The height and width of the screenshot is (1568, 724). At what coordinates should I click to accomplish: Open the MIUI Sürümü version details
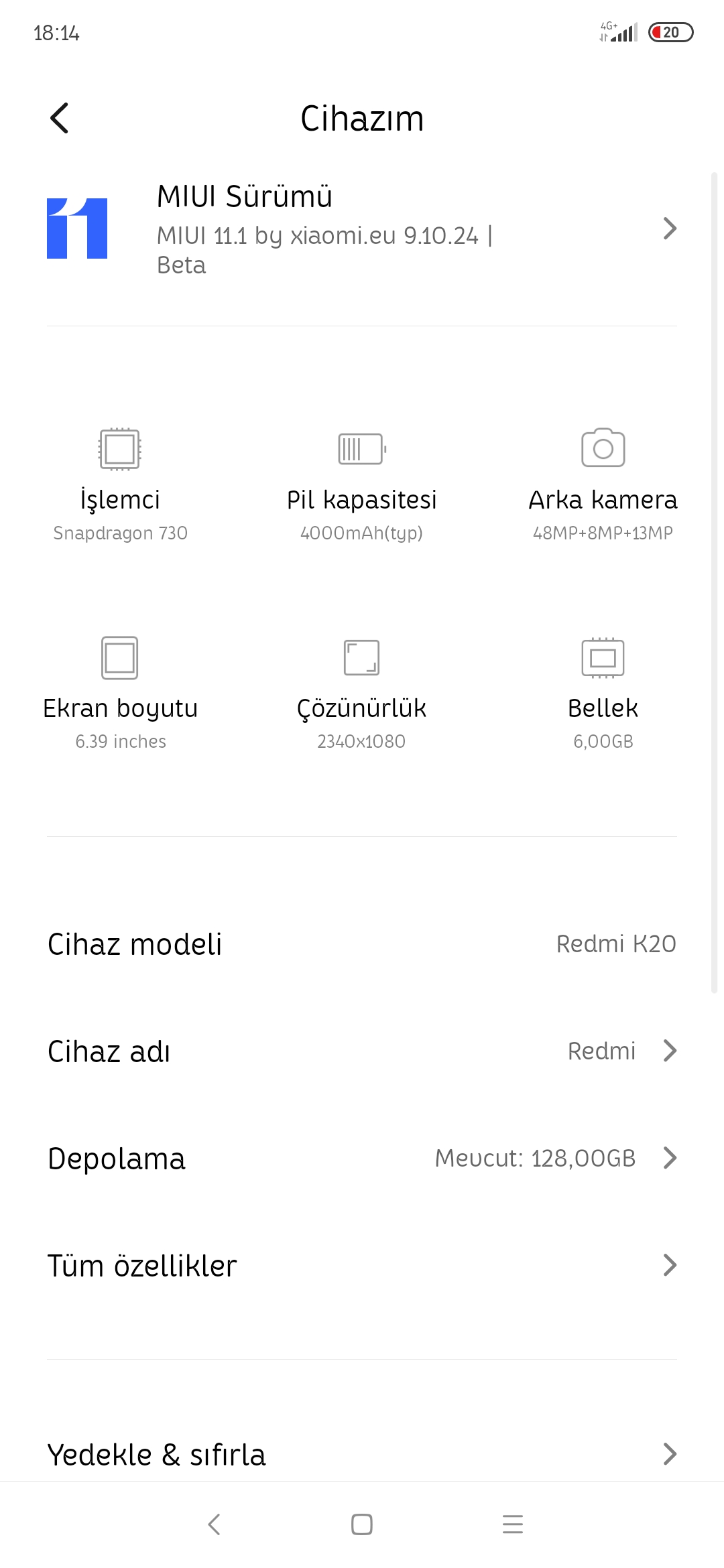point(362,228)
